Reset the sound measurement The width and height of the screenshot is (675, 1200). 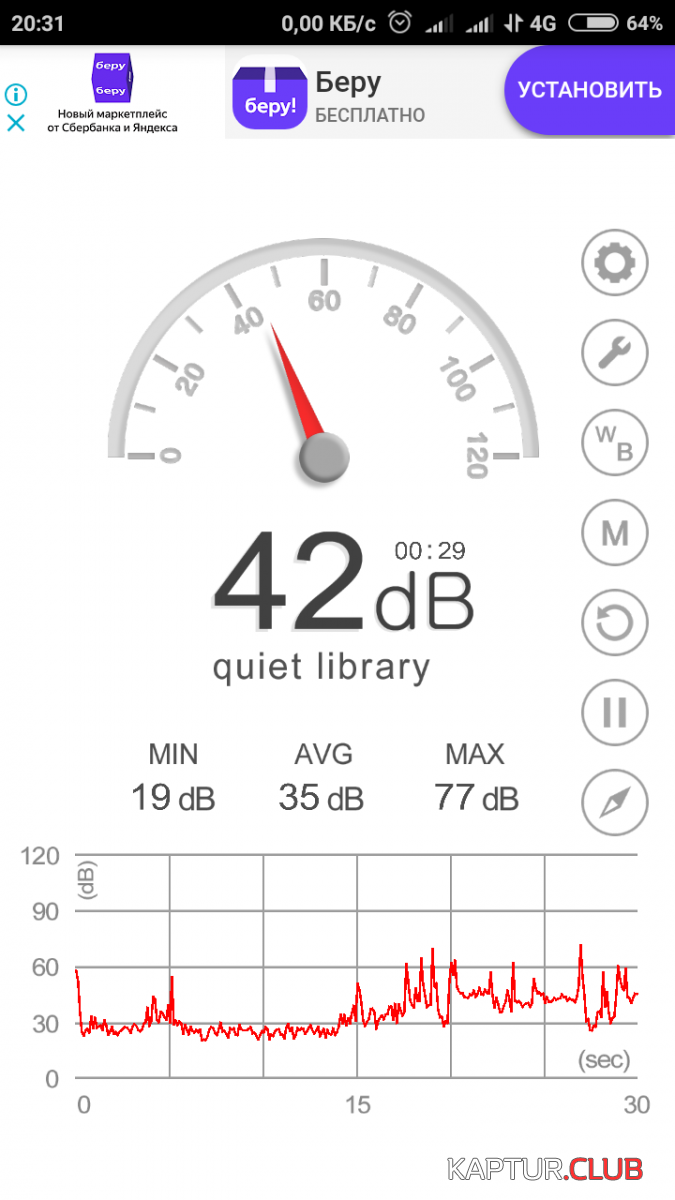tap(615, 623)
